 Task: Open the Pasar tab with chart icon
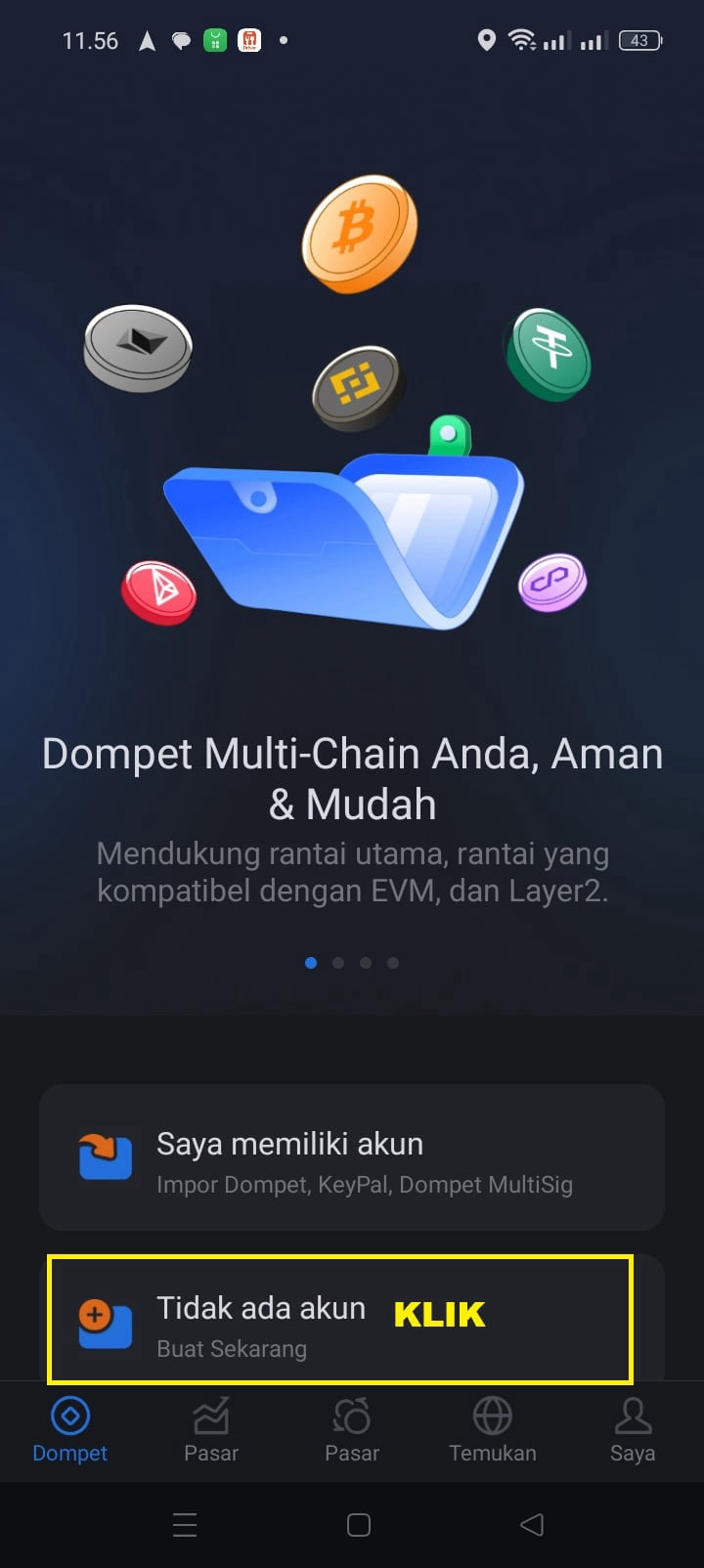pyautogui.click(x=211, y=1429)
